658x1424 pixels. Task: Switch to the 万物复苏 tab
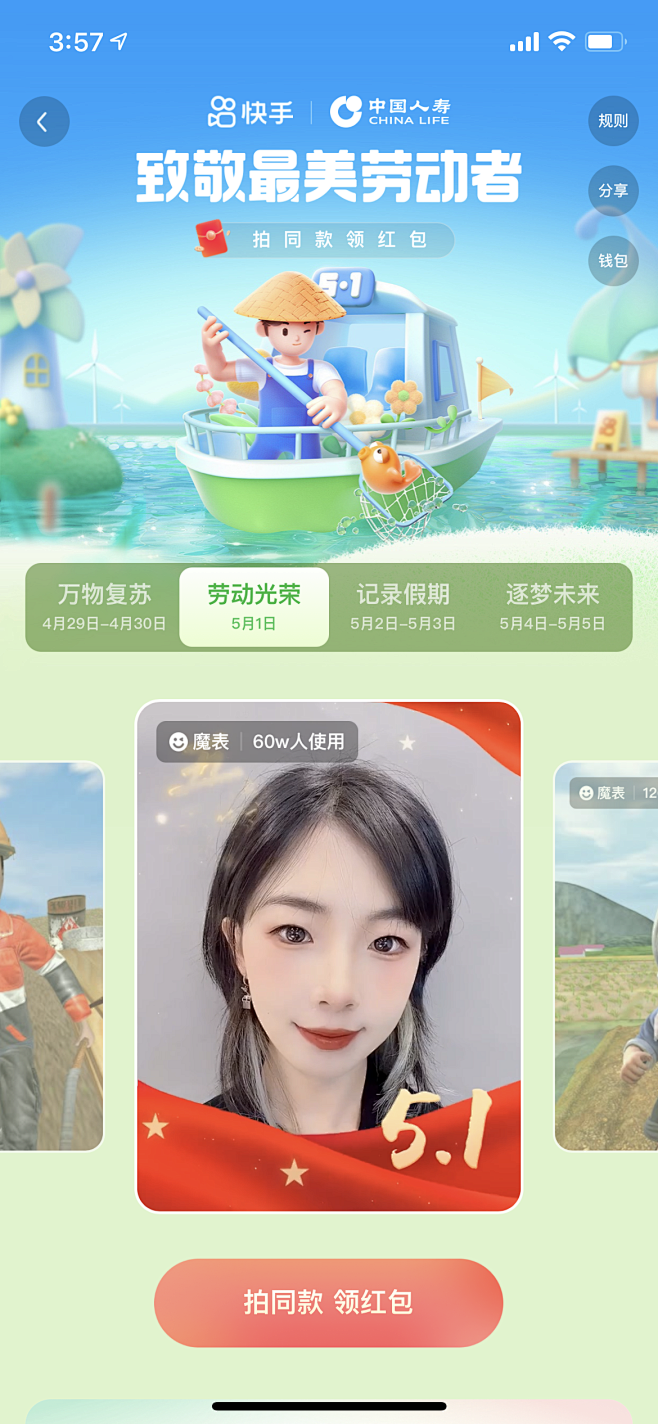(103, 607)
